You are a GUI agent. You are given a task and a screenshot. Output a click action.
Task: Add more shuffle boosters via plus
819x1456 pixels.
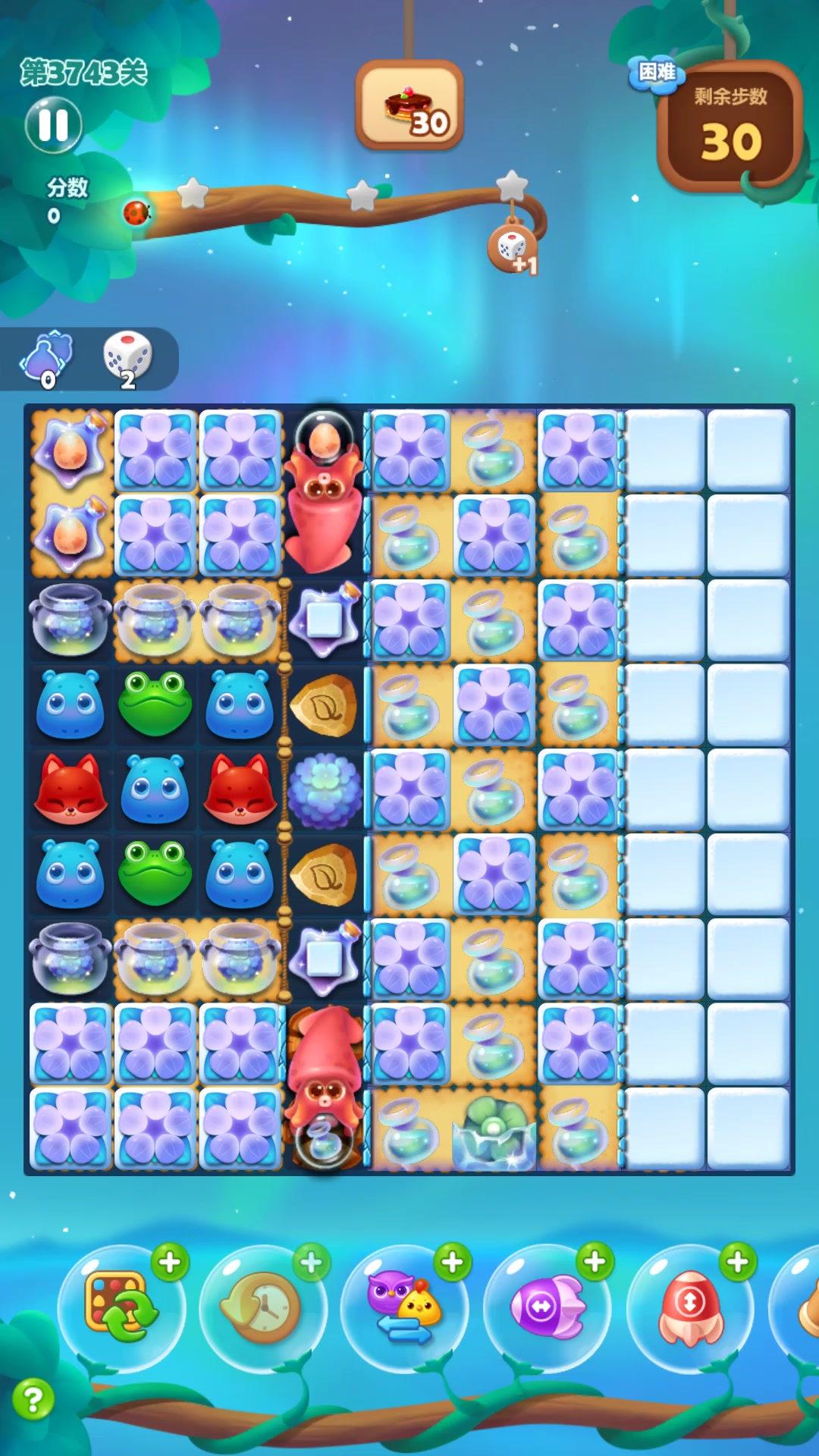click(x=170, y=1263)
